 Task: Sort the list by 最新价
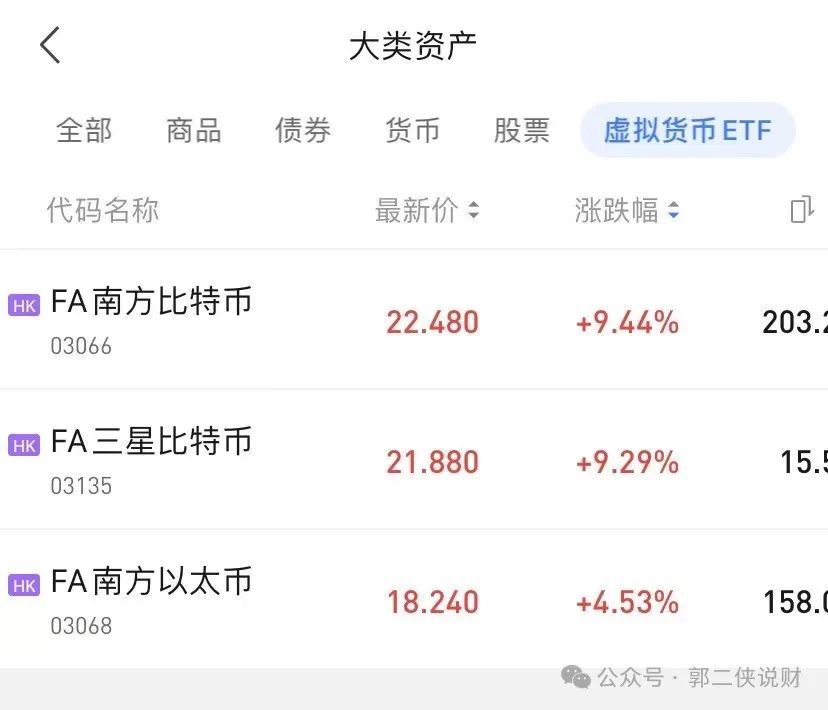(x=427, y=211)
